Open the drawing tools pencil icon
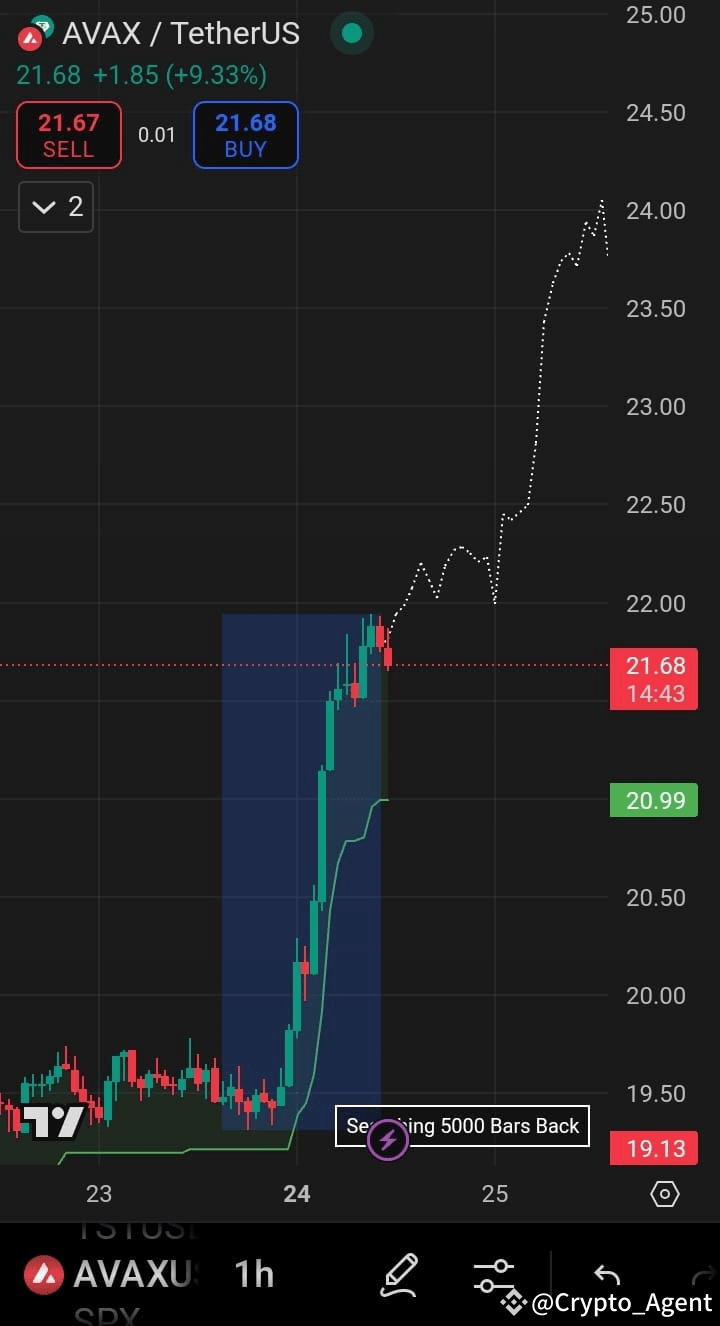This screenshot has height=1326, width=720. tap(399, 1273)
